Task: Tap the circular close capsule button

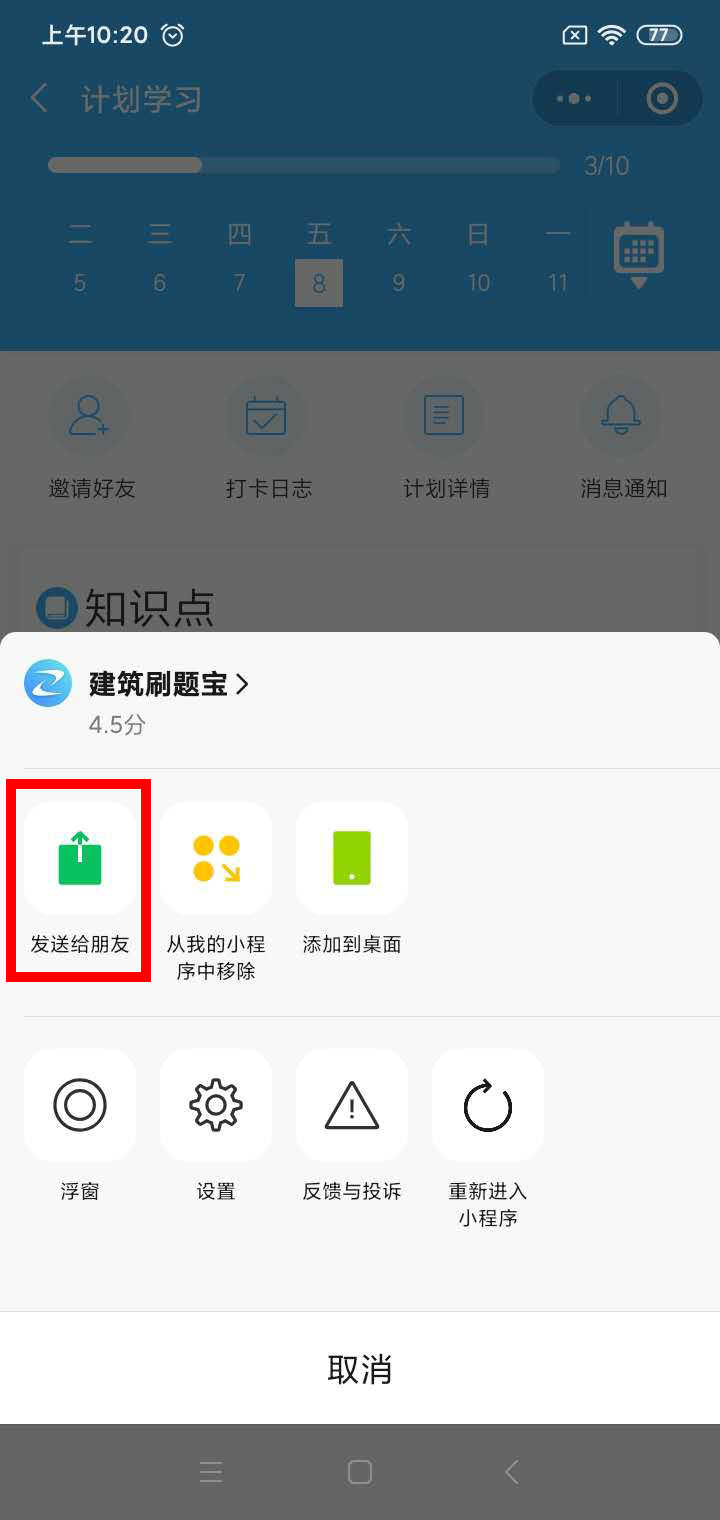Action: pyautogui.click(x=662, y=98)
